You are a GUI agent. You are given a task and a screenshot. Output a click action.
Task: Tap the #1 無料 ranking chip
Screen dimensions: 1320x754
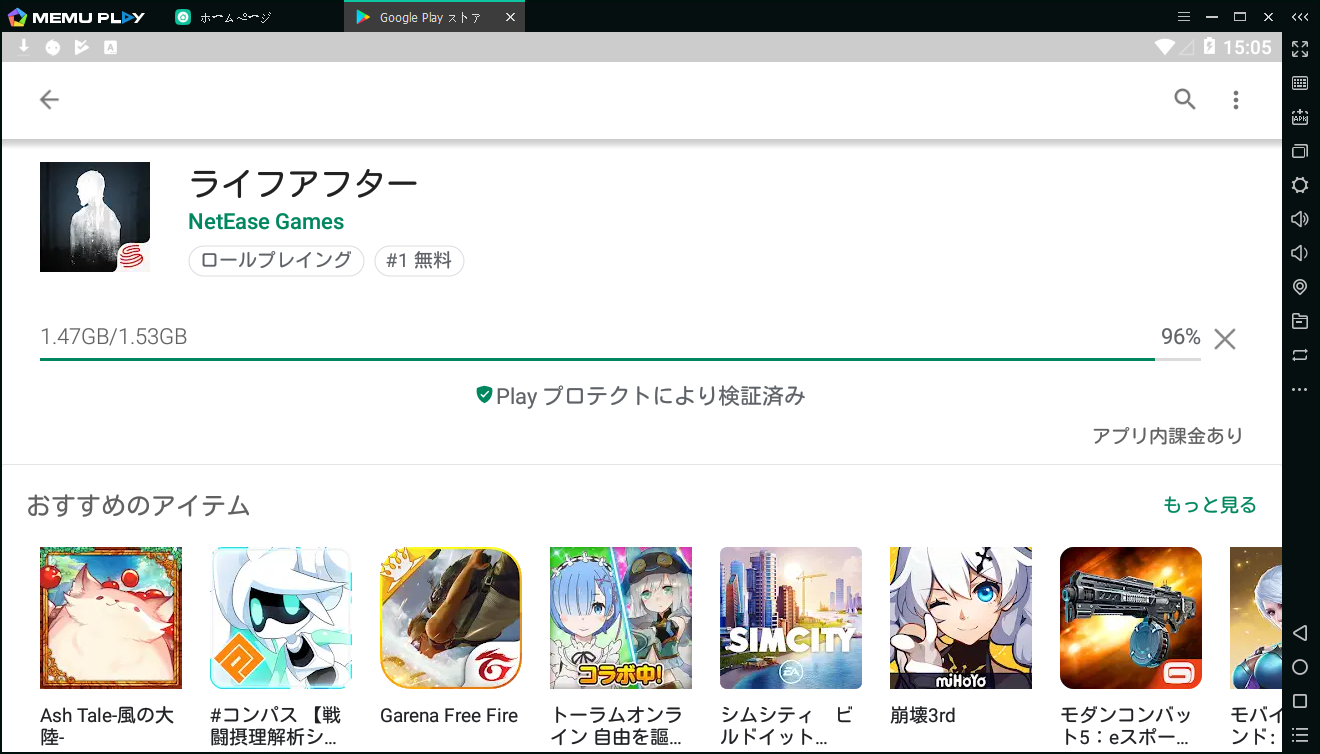pyautogui.click(x=419, y=261)
